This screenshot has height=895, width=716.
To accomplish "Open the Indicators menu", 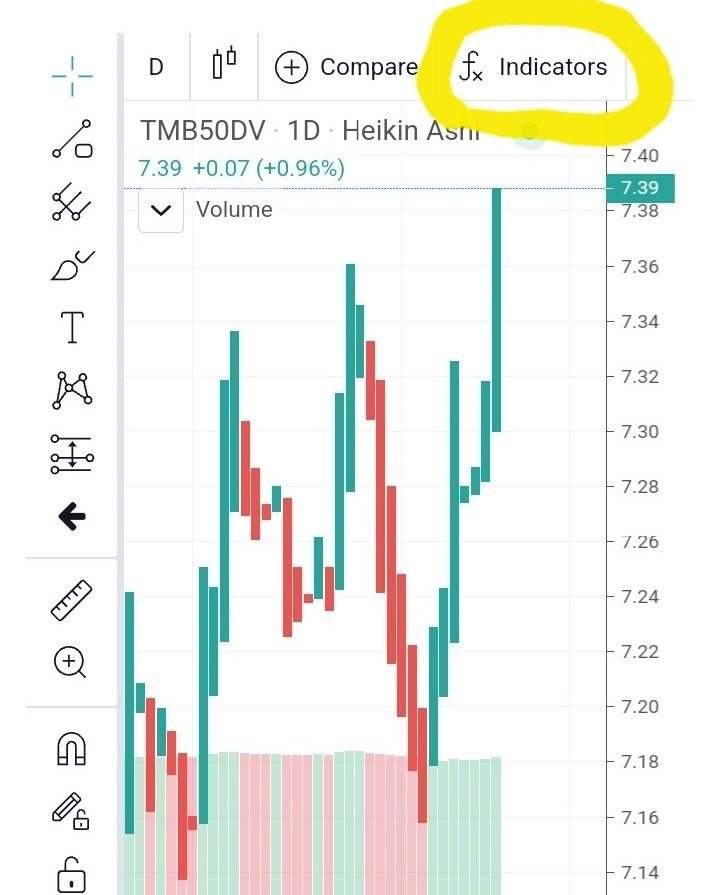I will click(533, 68).
